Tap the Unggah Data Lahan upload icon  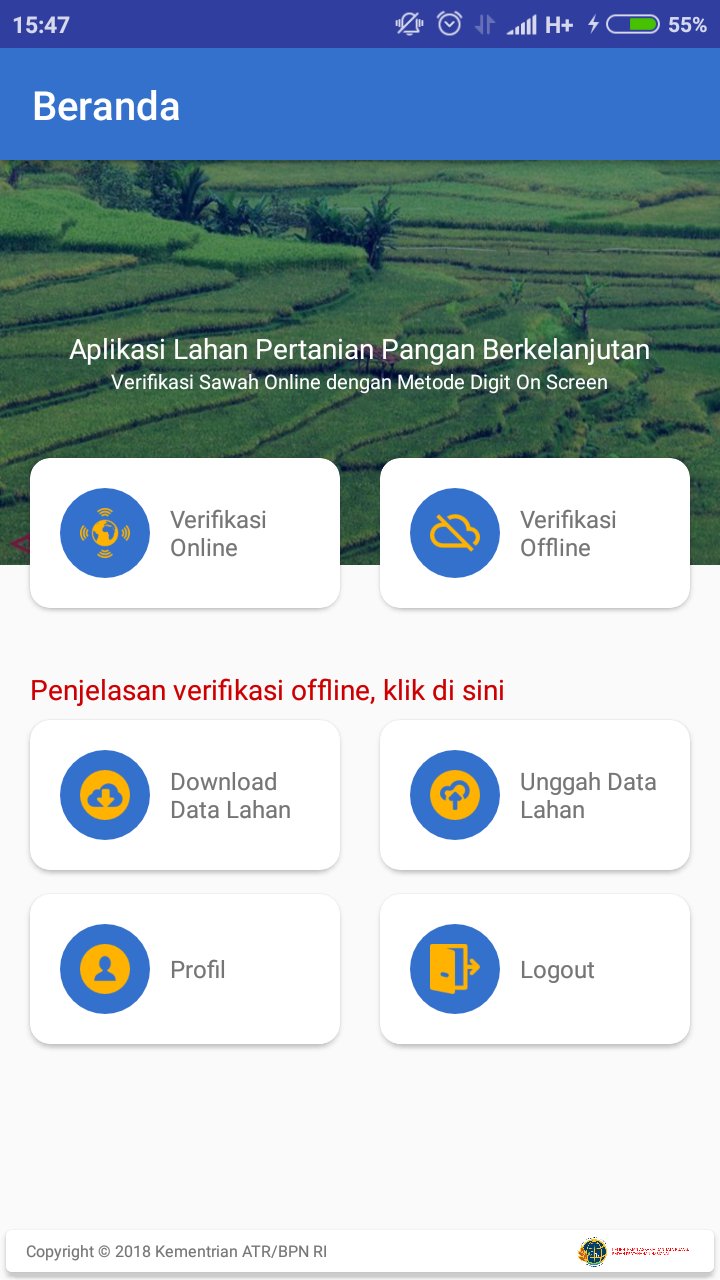[455, 794]
